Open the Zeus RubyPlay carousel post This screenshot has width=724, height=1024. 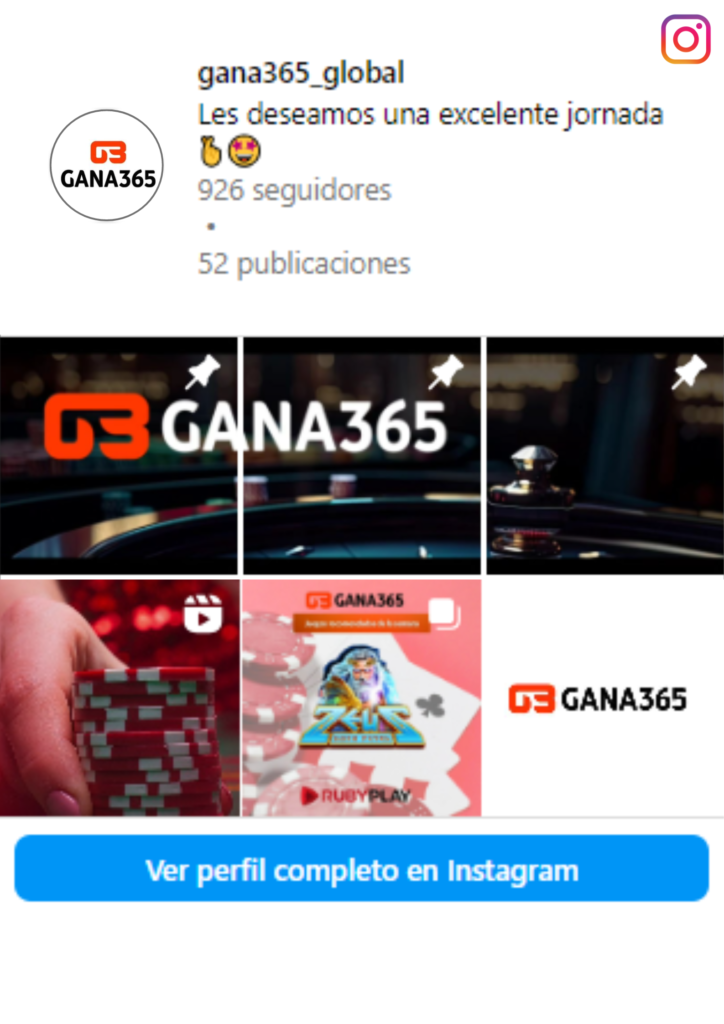(x=361, y=698)
